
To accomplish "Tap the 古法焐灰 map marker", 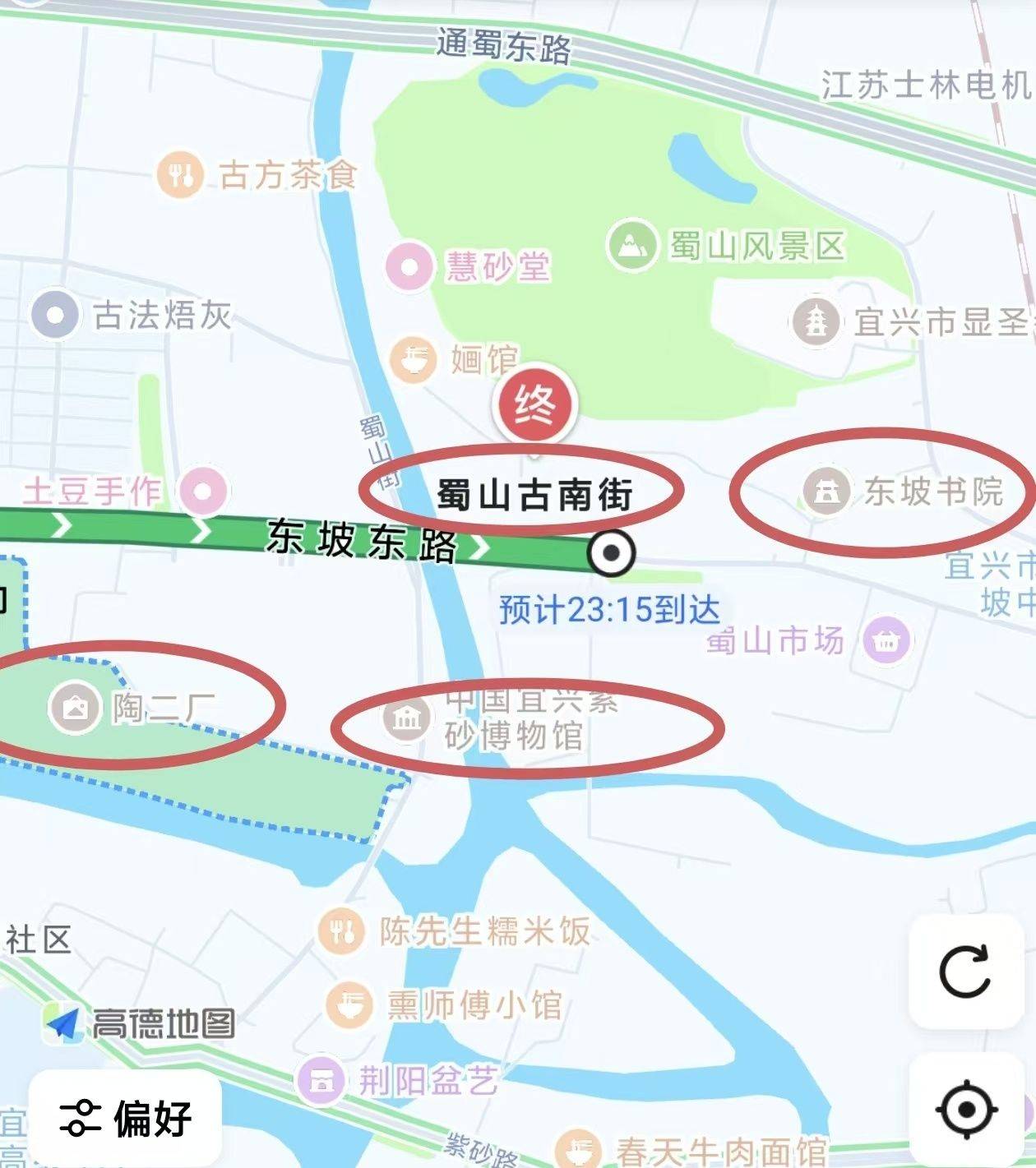I will point(56,315).
